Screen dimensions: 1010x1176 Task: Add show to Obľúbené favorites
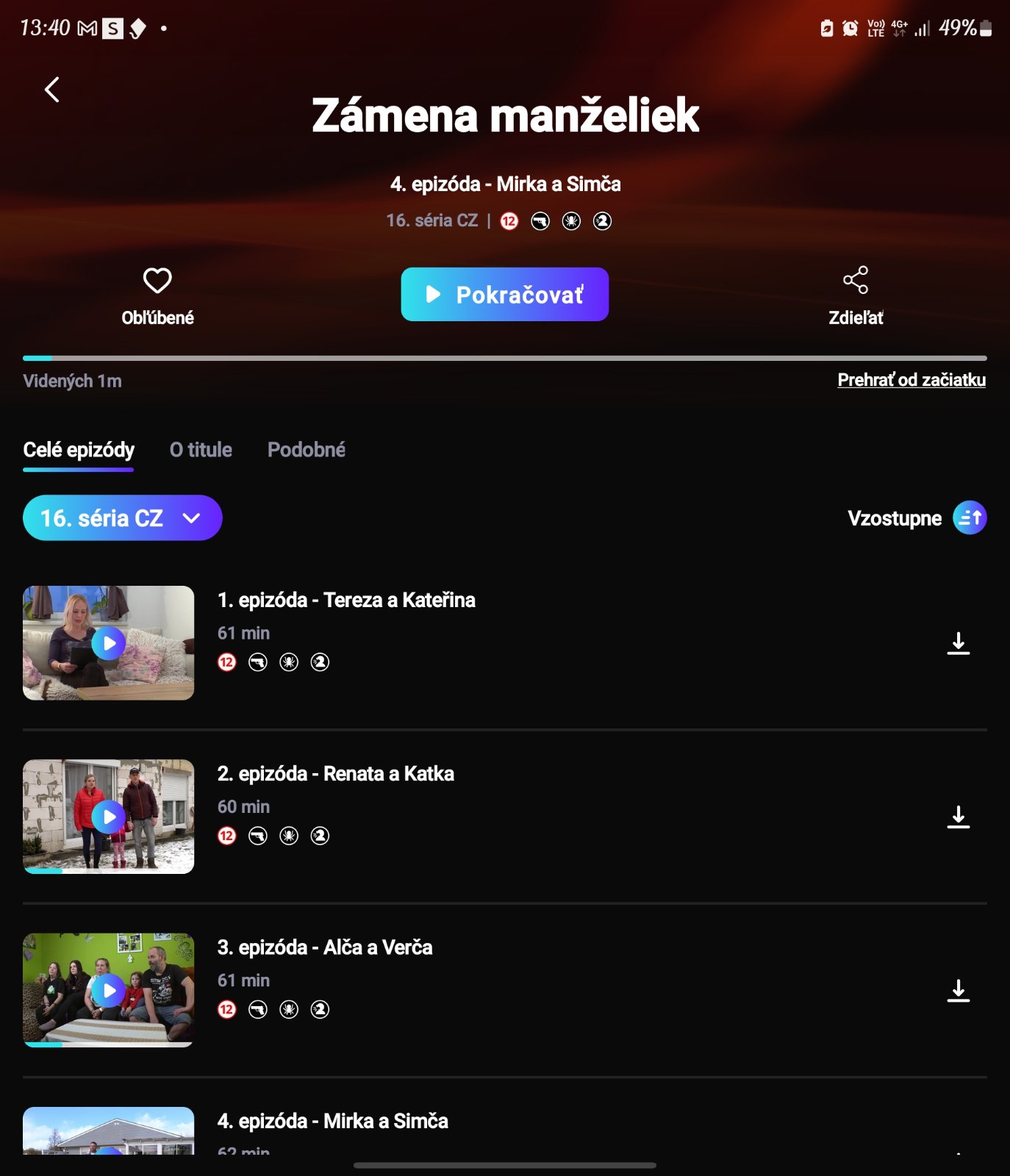click(157, 295)
